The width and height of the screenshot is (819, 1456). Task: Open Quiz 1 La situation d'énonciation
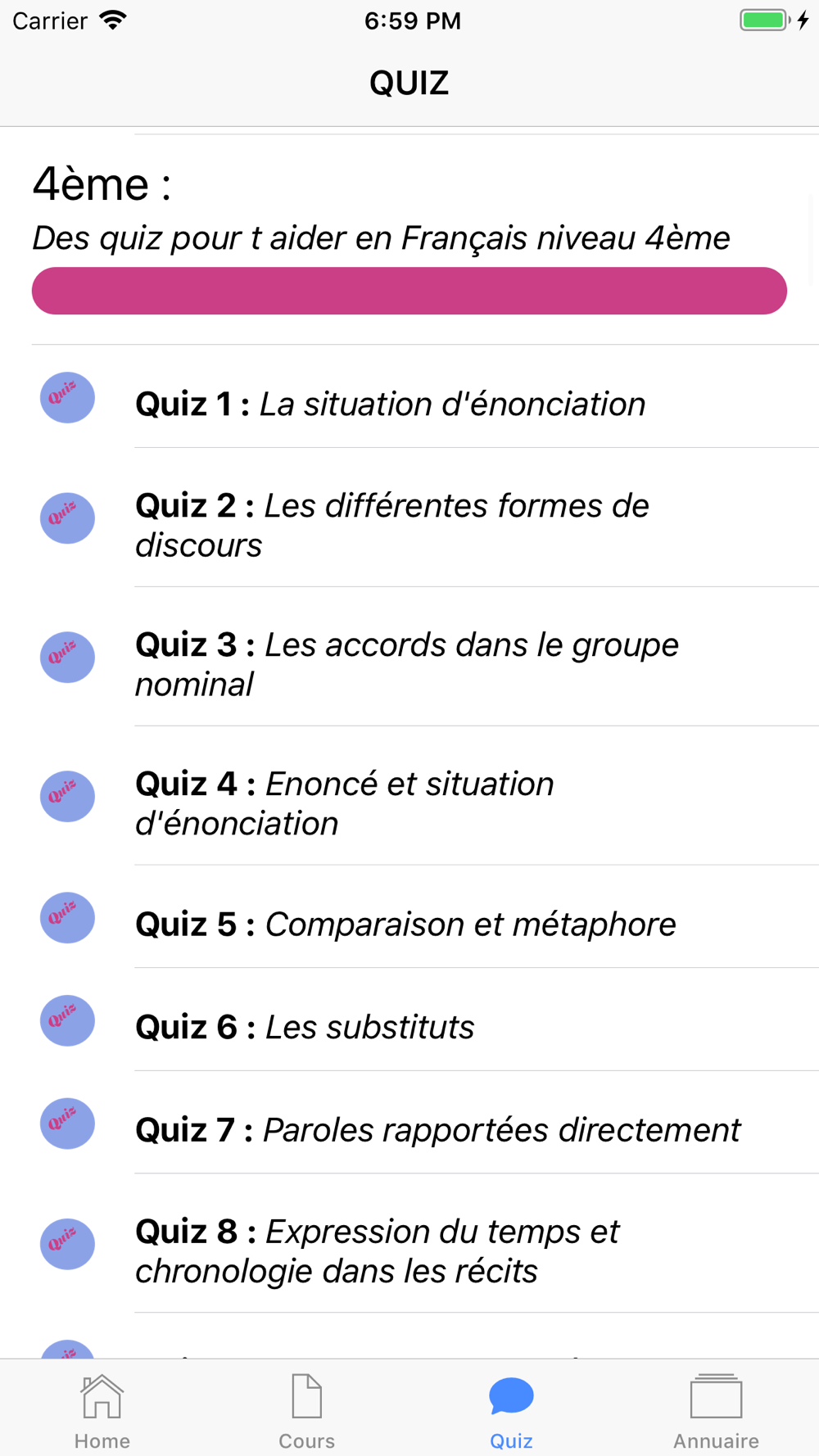pyautogui.click(x=409, y=397)
